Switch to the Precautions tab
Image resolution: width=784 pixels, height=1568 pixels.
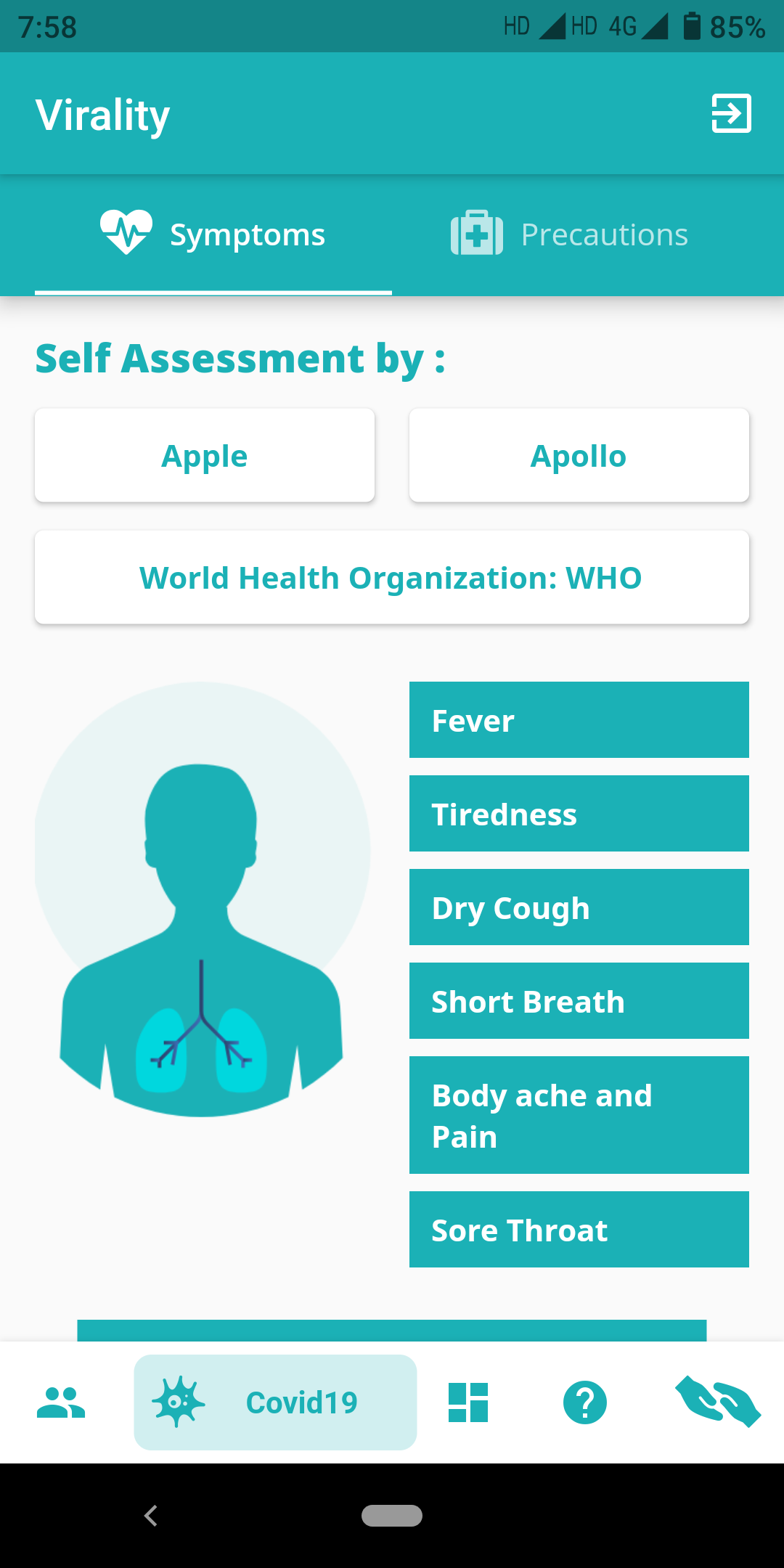(570, 234)
